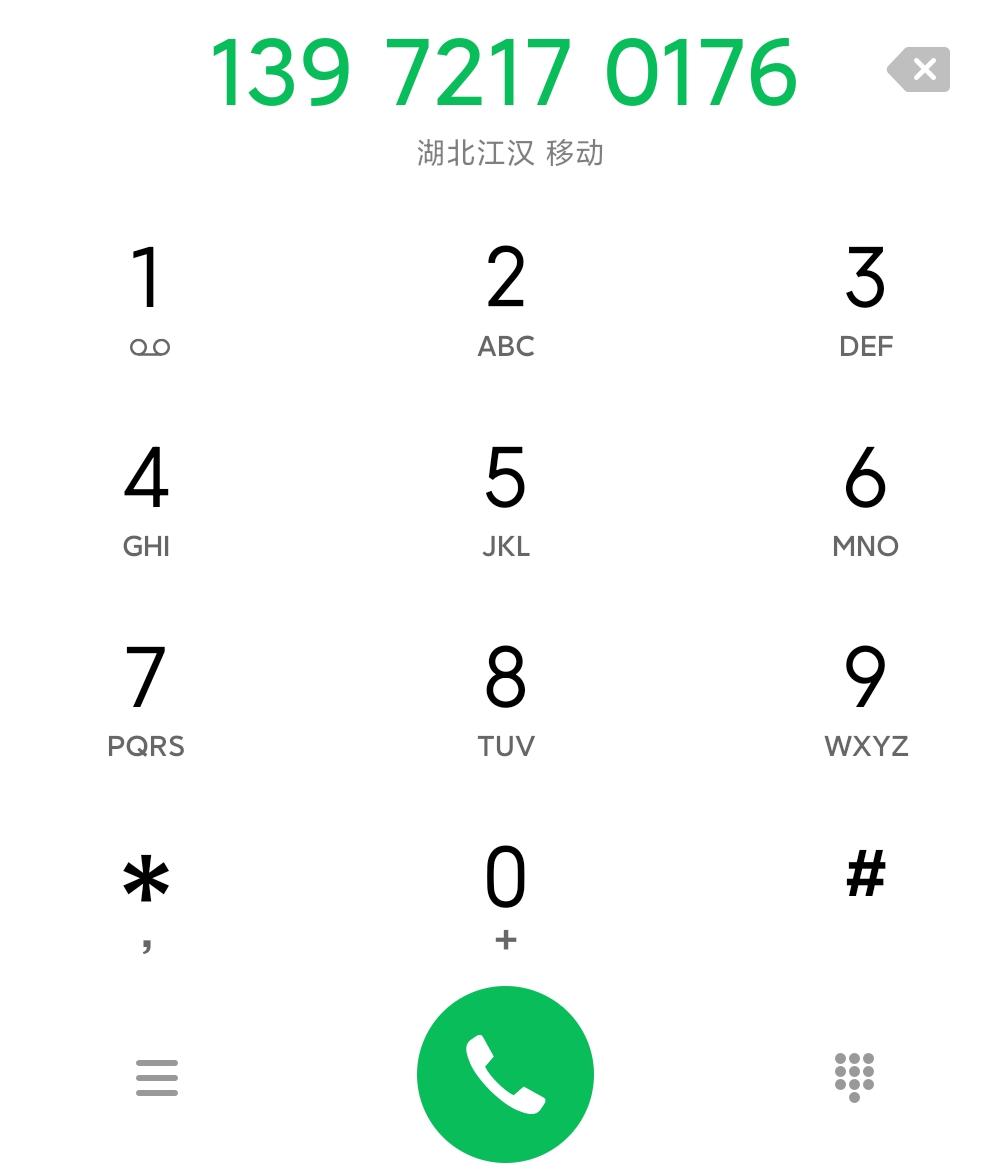Tap the star key
Image resolution: width=1004 pixels, height=1172 pixels.
pos(146,895)
